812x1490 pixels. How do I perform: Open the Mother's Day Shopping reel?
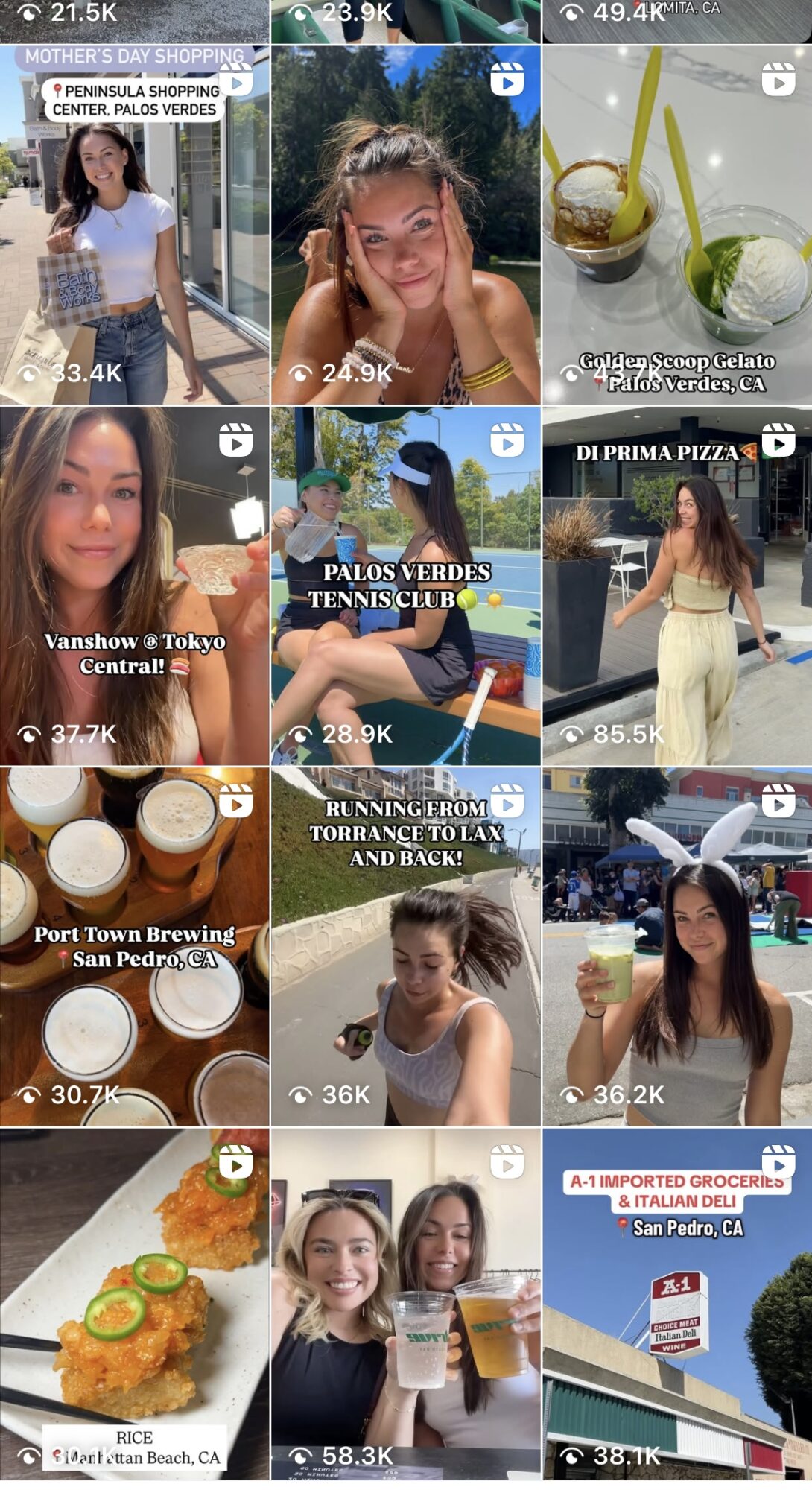134,223
